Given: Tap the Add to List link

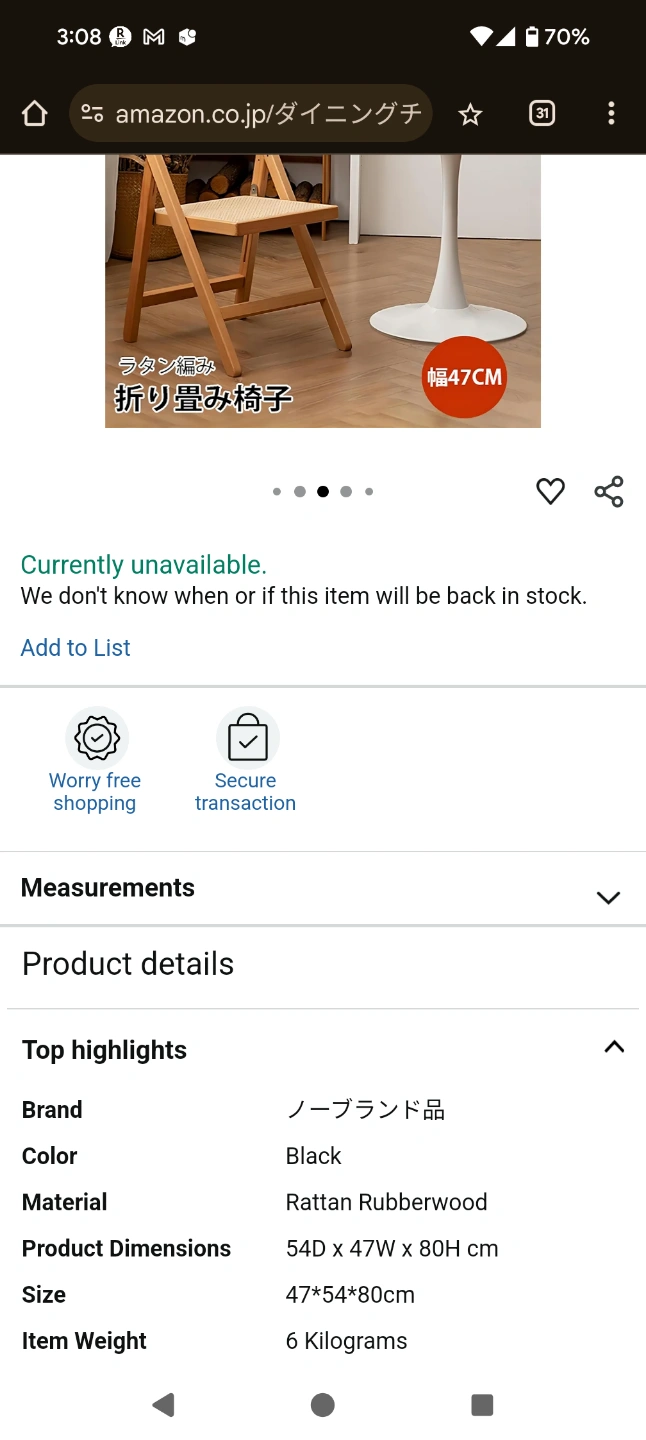Looking at the screenshot, I should pos(76,648).
